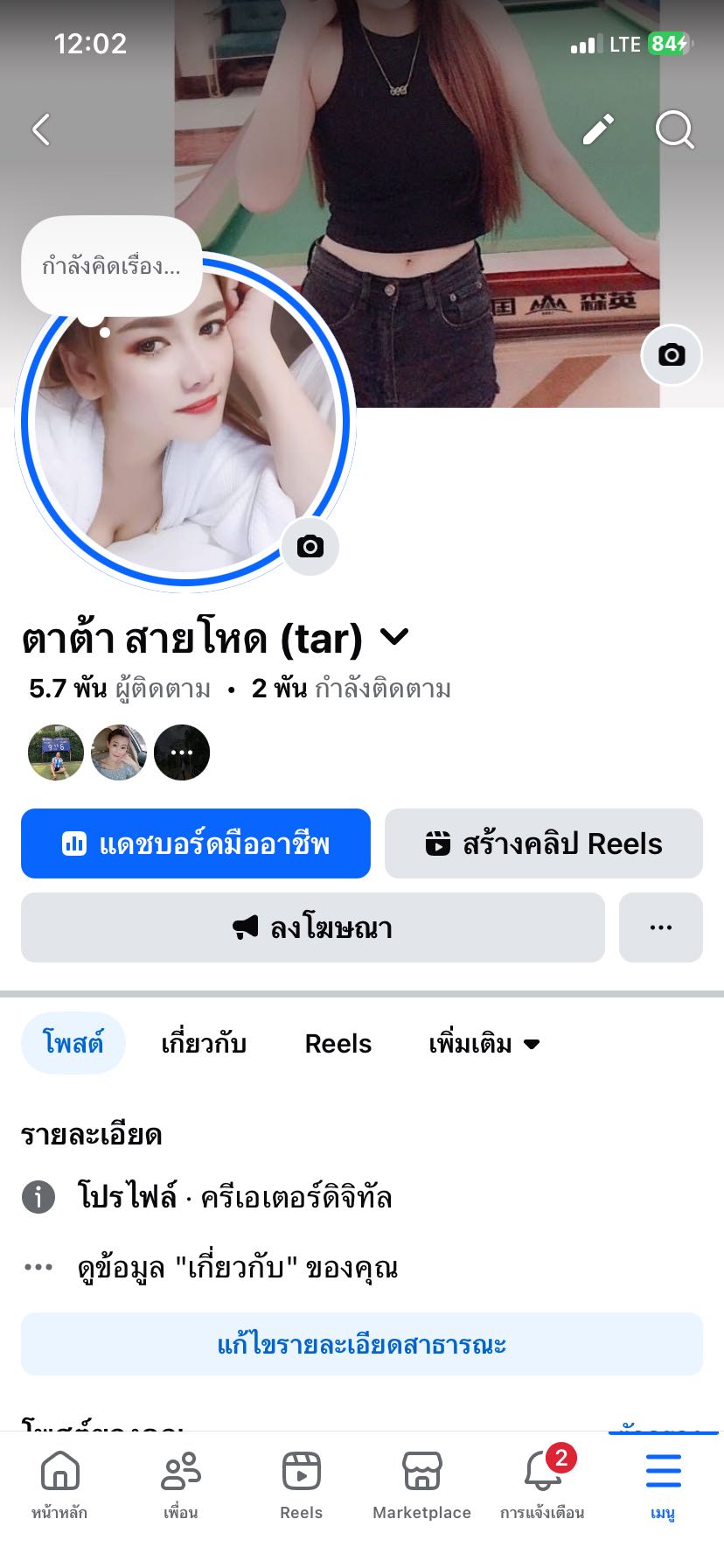This screenshot has height=1568, width=724.
Task: Switch to the เกี่ยวกับ tab
Action: [x=204, y=1044]
